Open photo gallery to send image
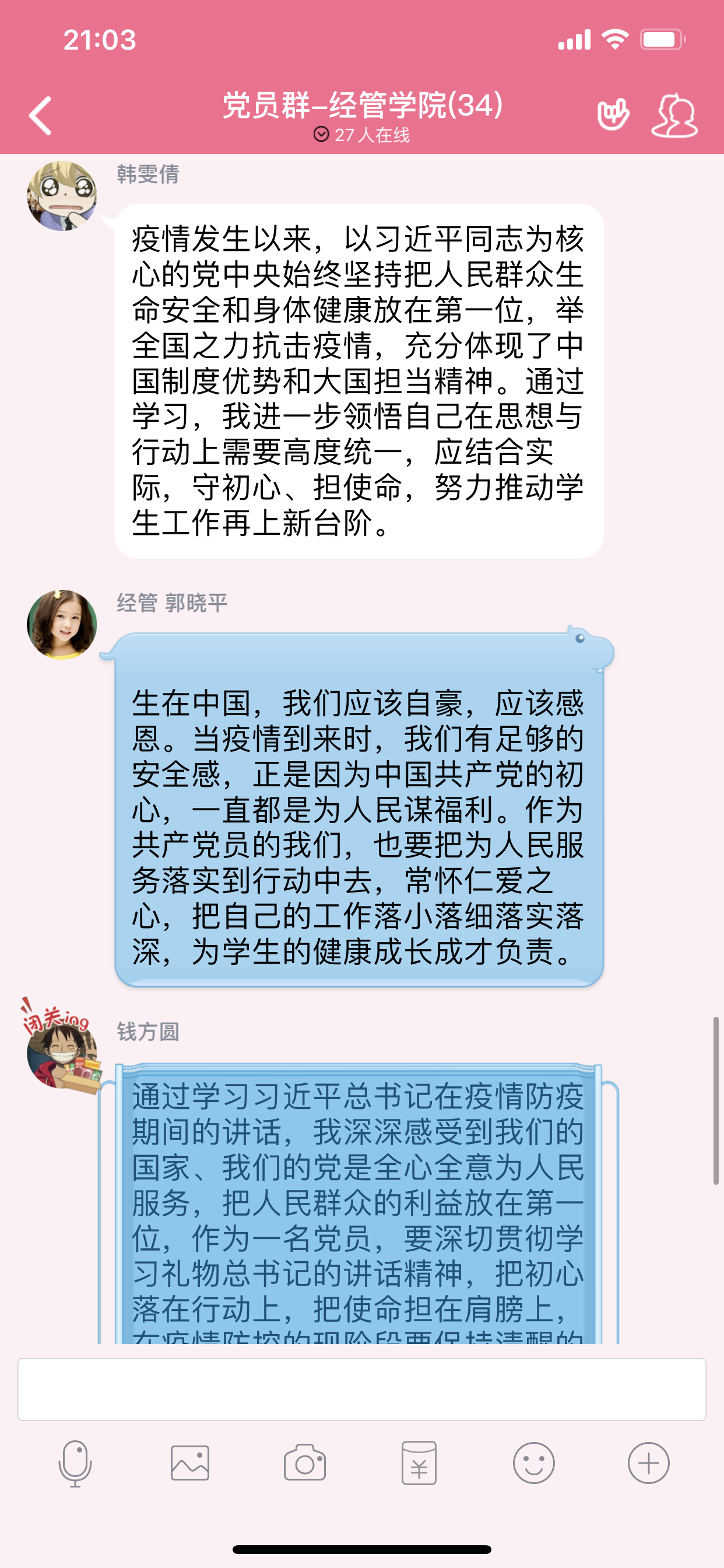Screen dimensions: 724x1568 [x=190, y=1464]
